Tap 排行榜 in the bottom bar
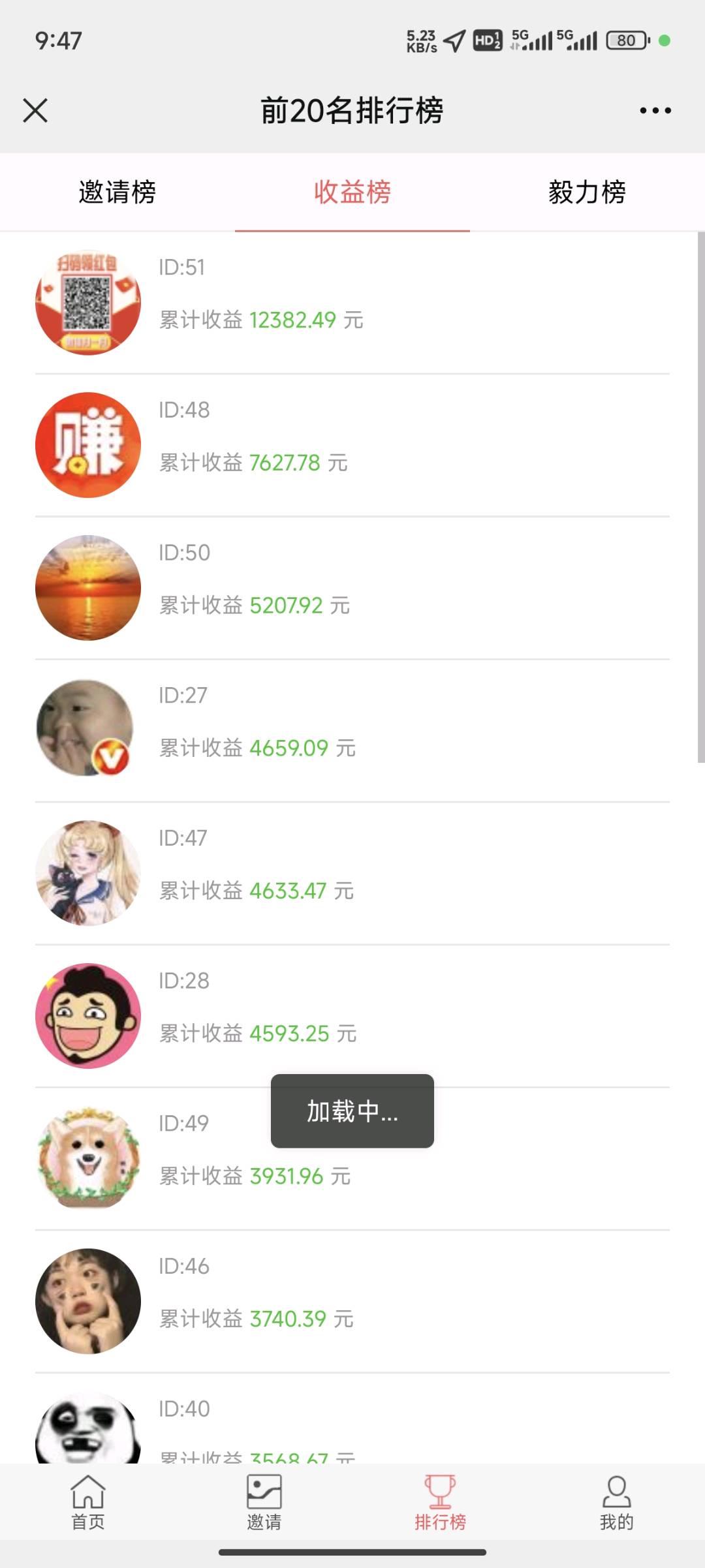This screenshot has height=1568, width=705. (441, 1503)
